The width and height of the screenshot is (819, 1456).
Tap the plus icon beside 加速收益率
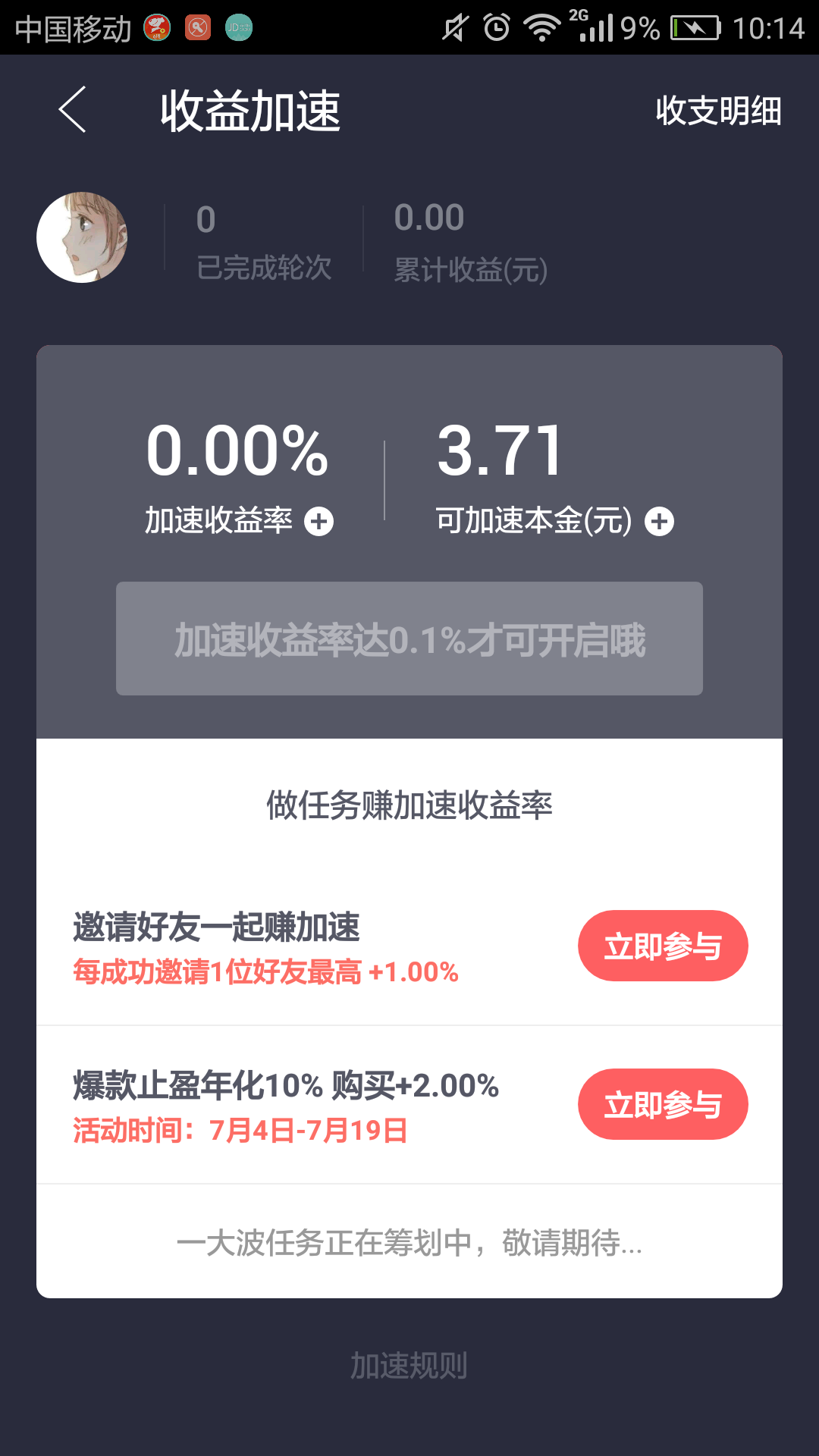[318, 522]
